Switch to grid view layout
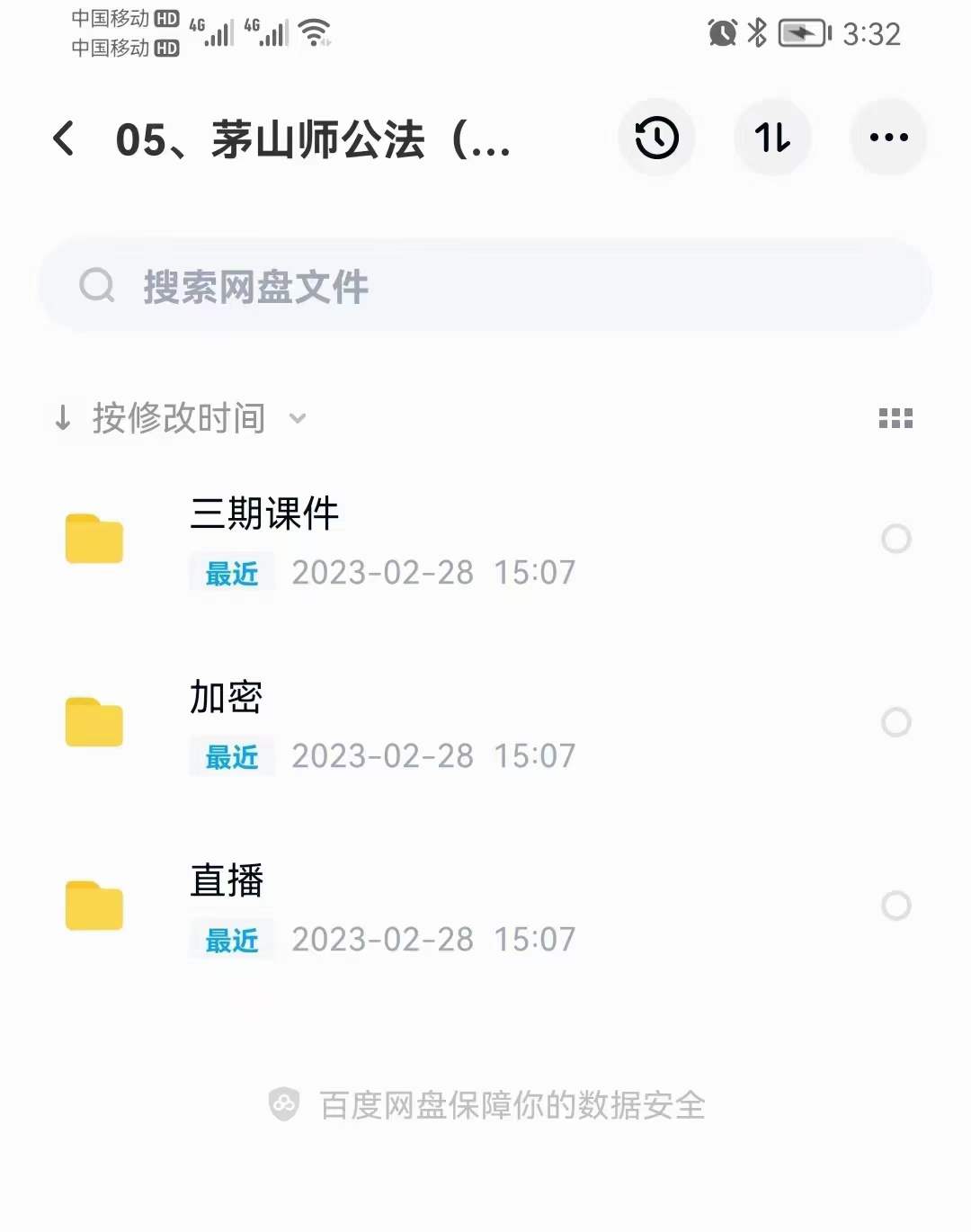The width and height of the screenshot is (971, 1232). click(895, 417)
